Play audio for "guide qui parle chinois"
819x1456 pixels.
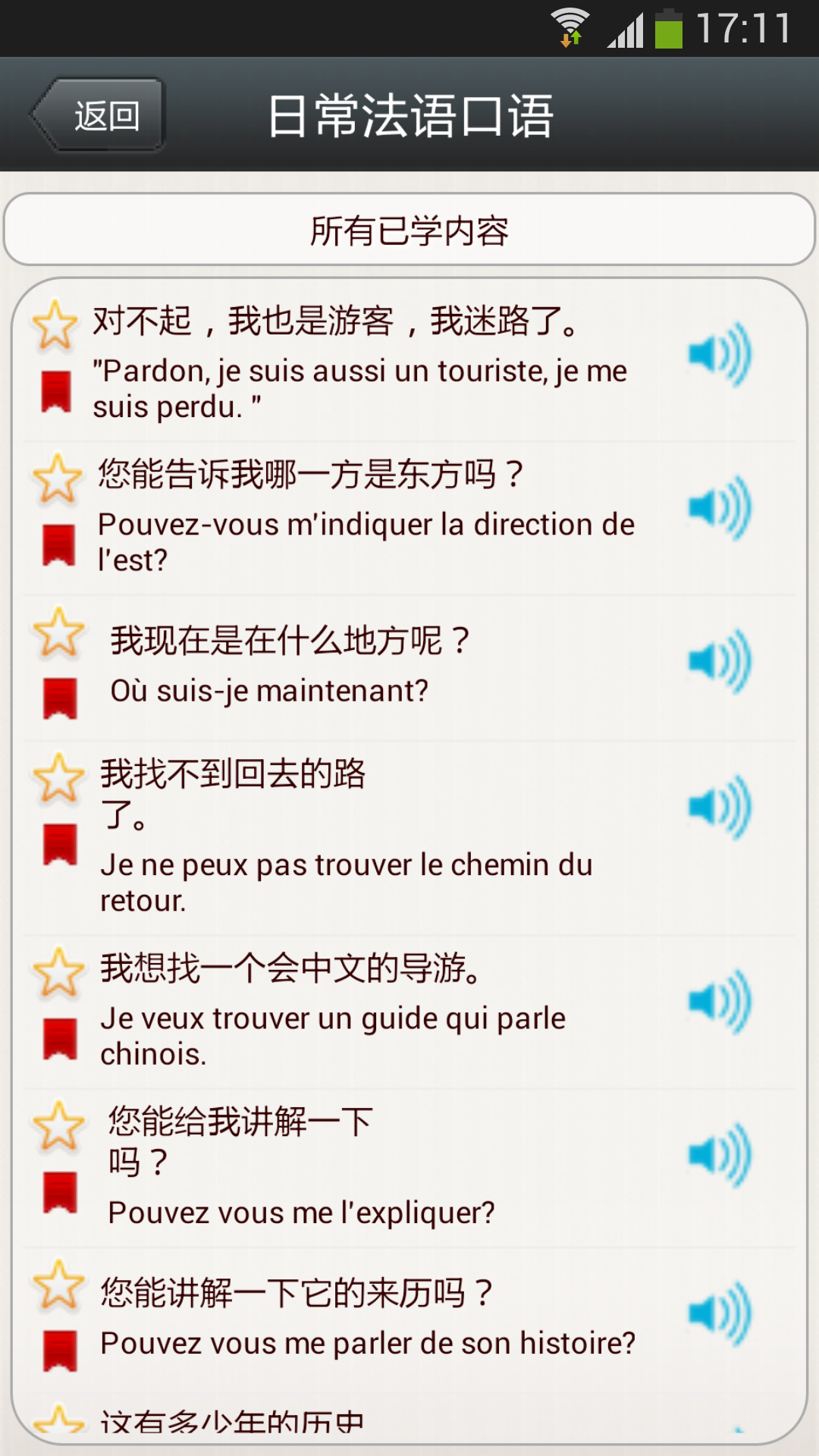[x=720, y=1002]
